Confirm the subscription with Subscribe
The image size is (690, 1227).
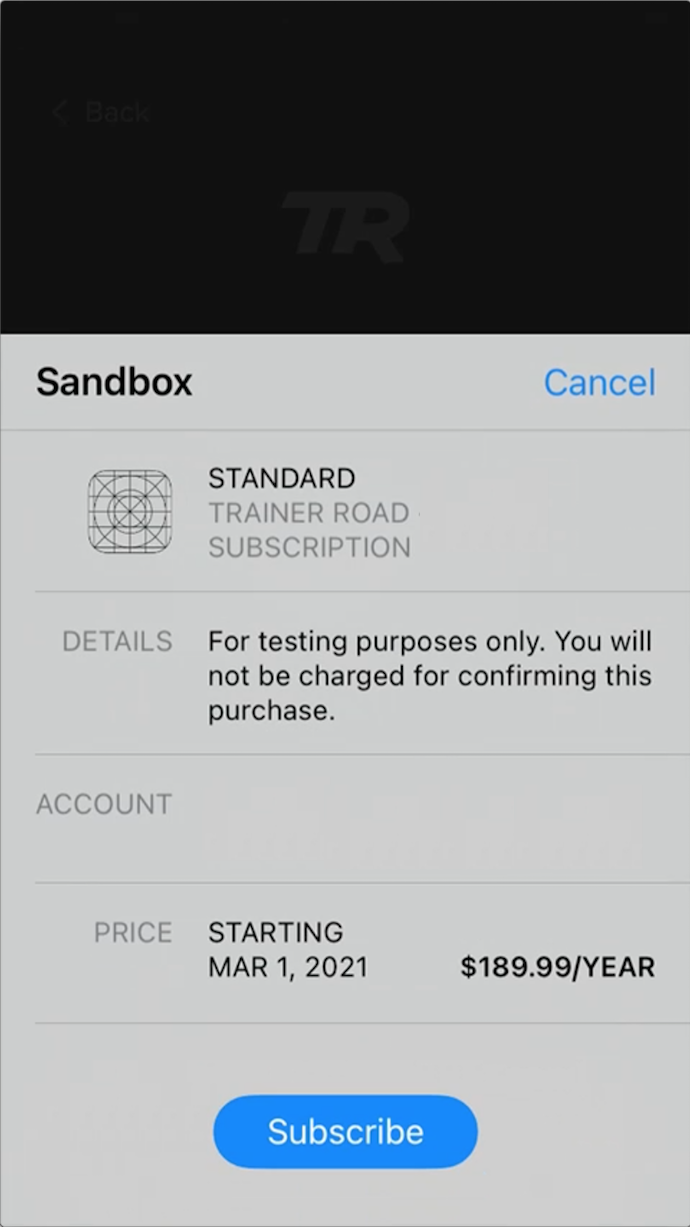pos(345,1131)
